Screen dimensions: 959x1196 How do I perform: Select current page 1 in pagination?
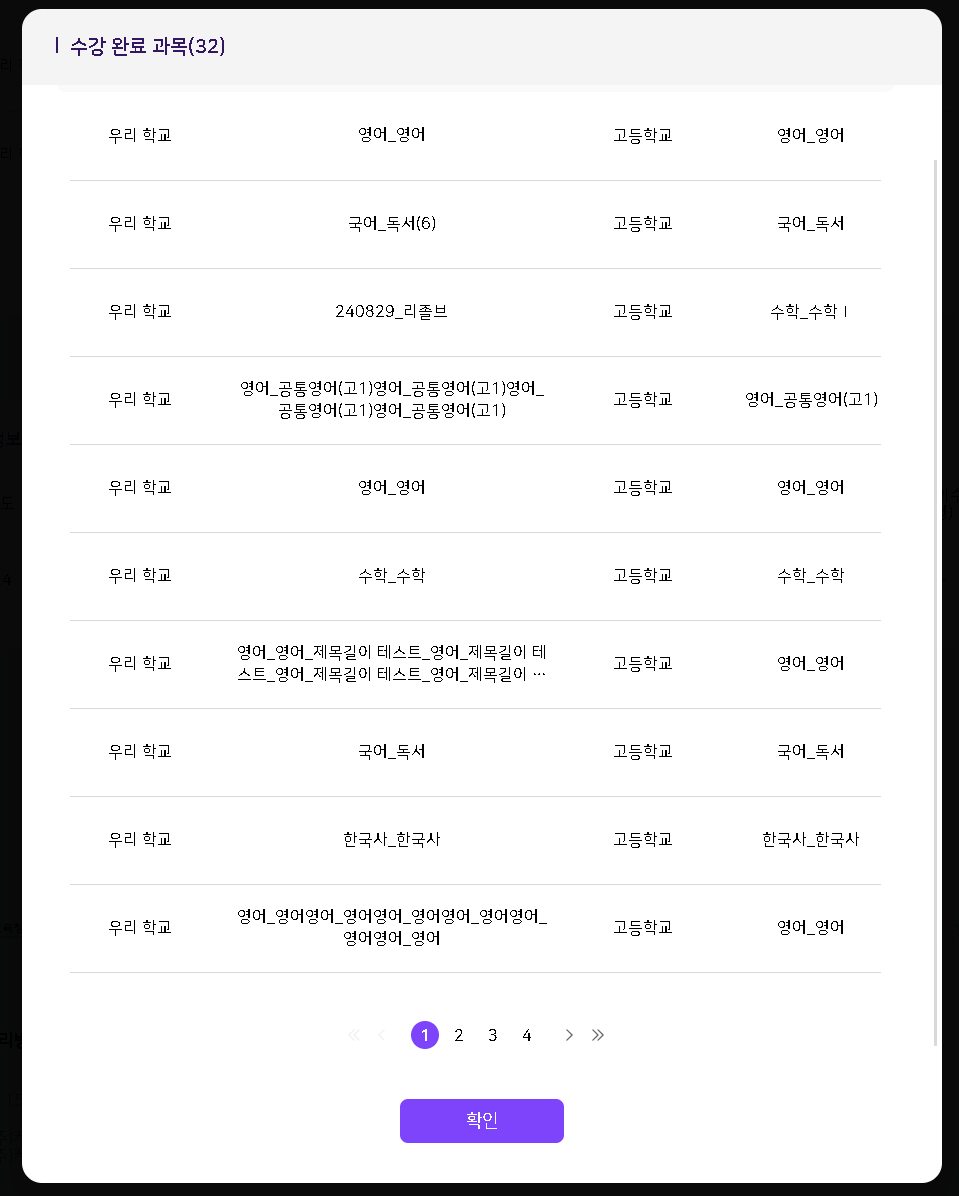pyautogui.click(x=425, y=1035)
